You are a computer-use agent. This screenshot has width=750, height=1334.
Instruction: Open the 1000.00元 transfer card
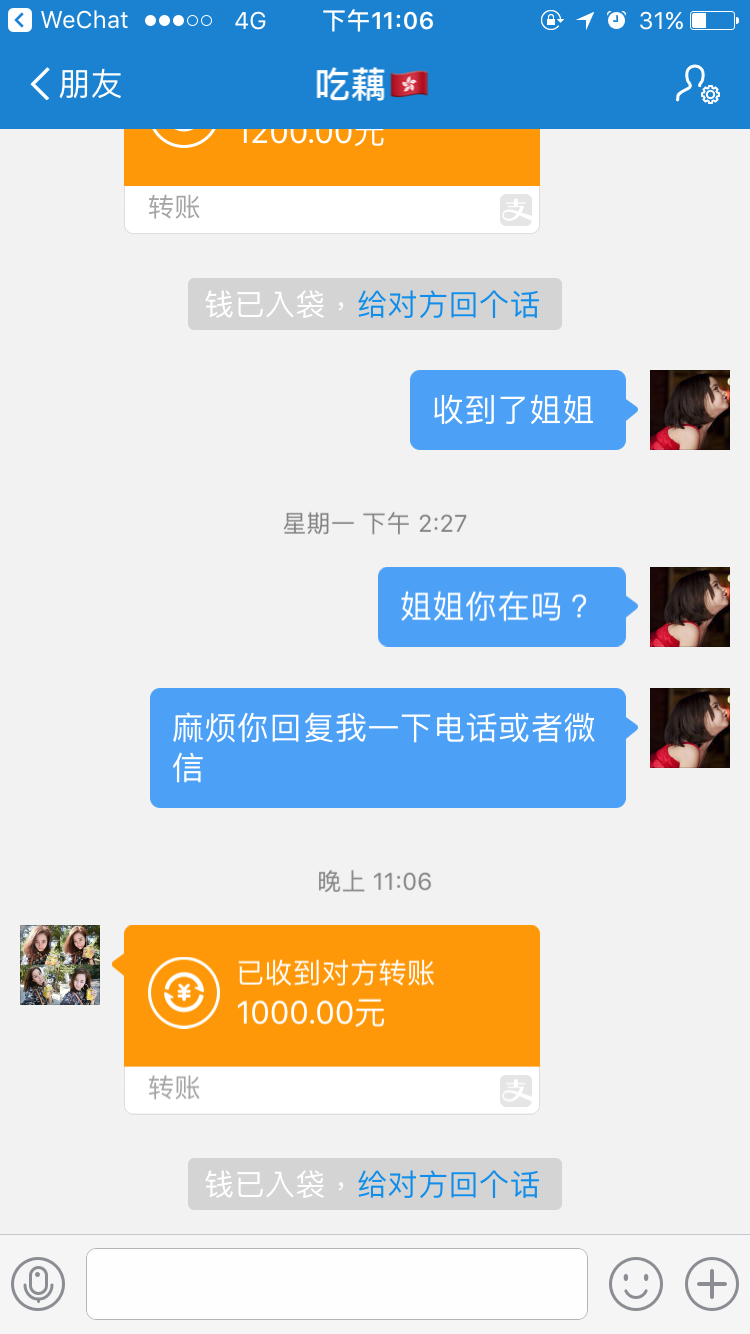(x=331, y=996)
